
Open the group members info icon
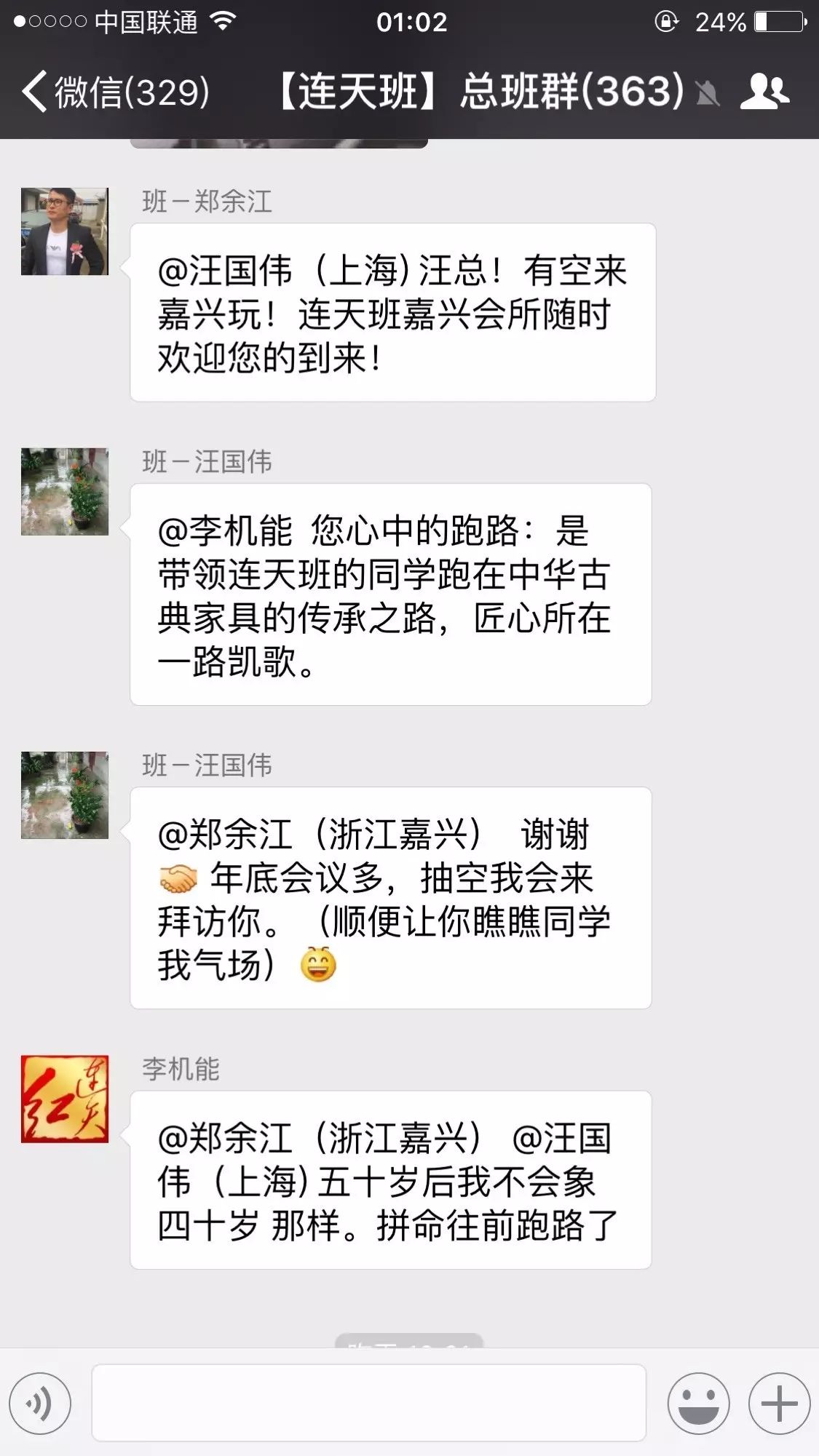click(x=764, y=92)
